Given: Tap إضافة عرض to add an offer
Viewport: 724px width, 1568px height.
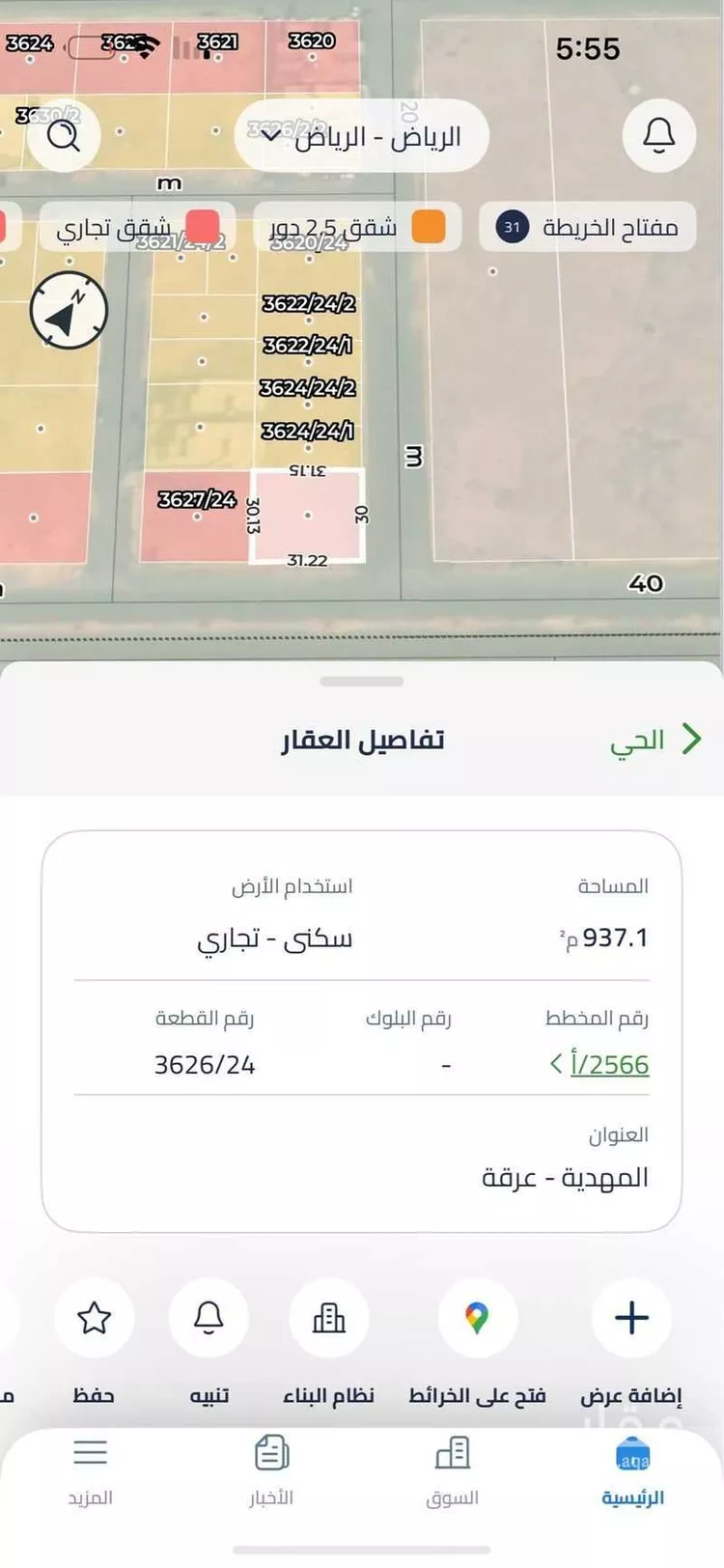Looking at the screenshot, I should [631, 1318].
